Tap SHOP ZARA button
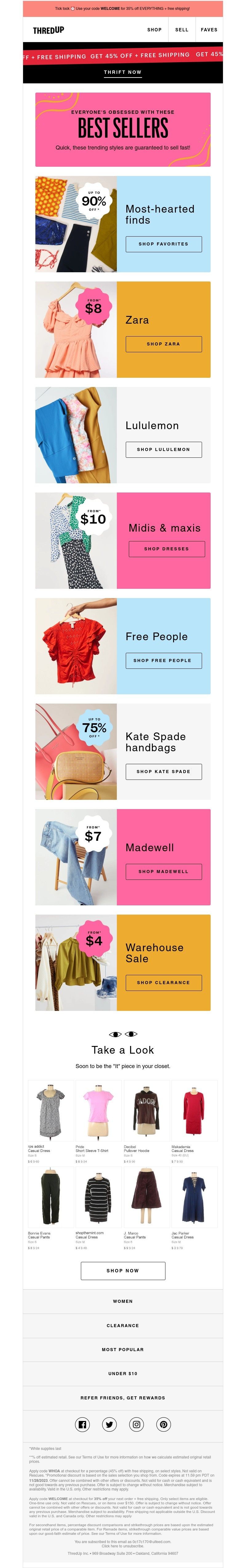This screenshot has height=1568, width=246. point(163,344)
